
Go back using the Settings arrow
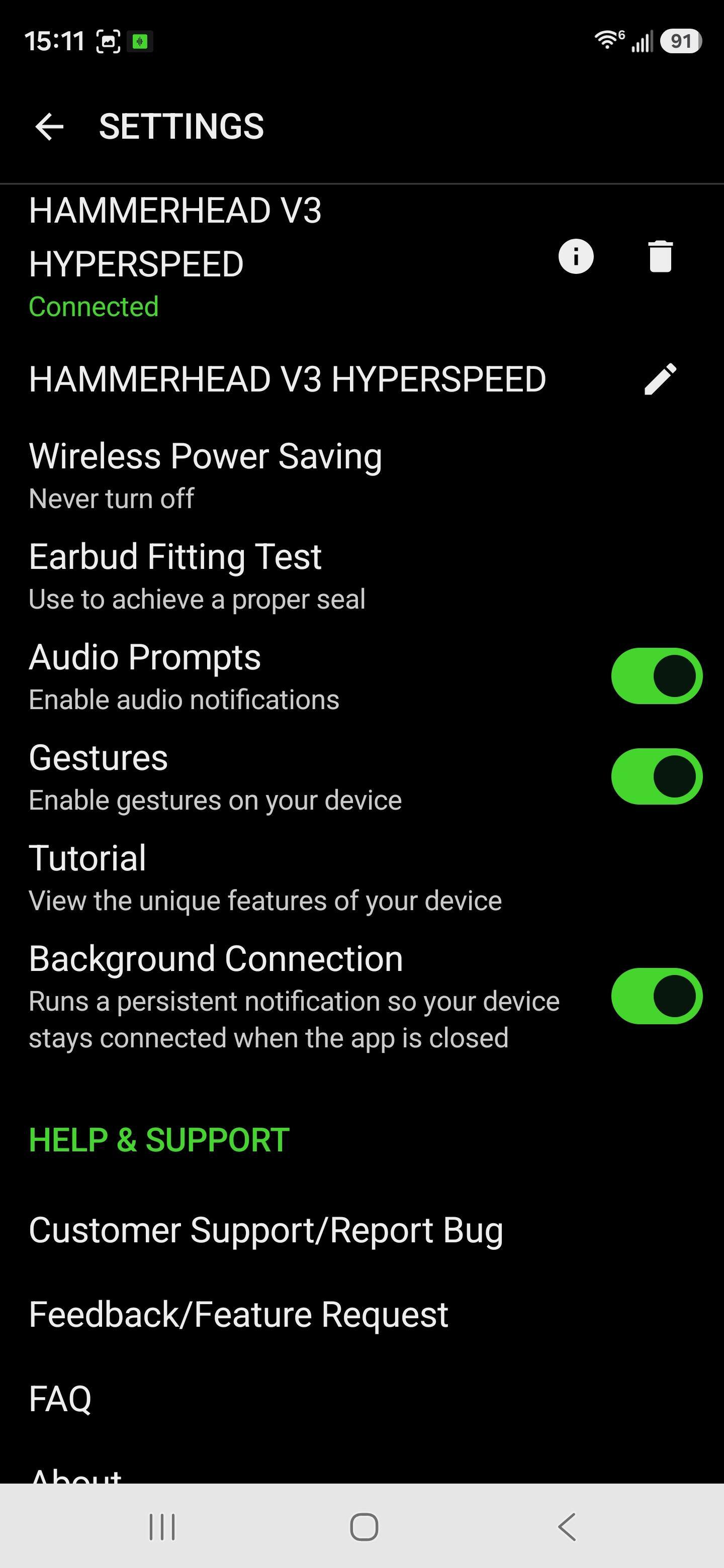click(x=49, y=127)
